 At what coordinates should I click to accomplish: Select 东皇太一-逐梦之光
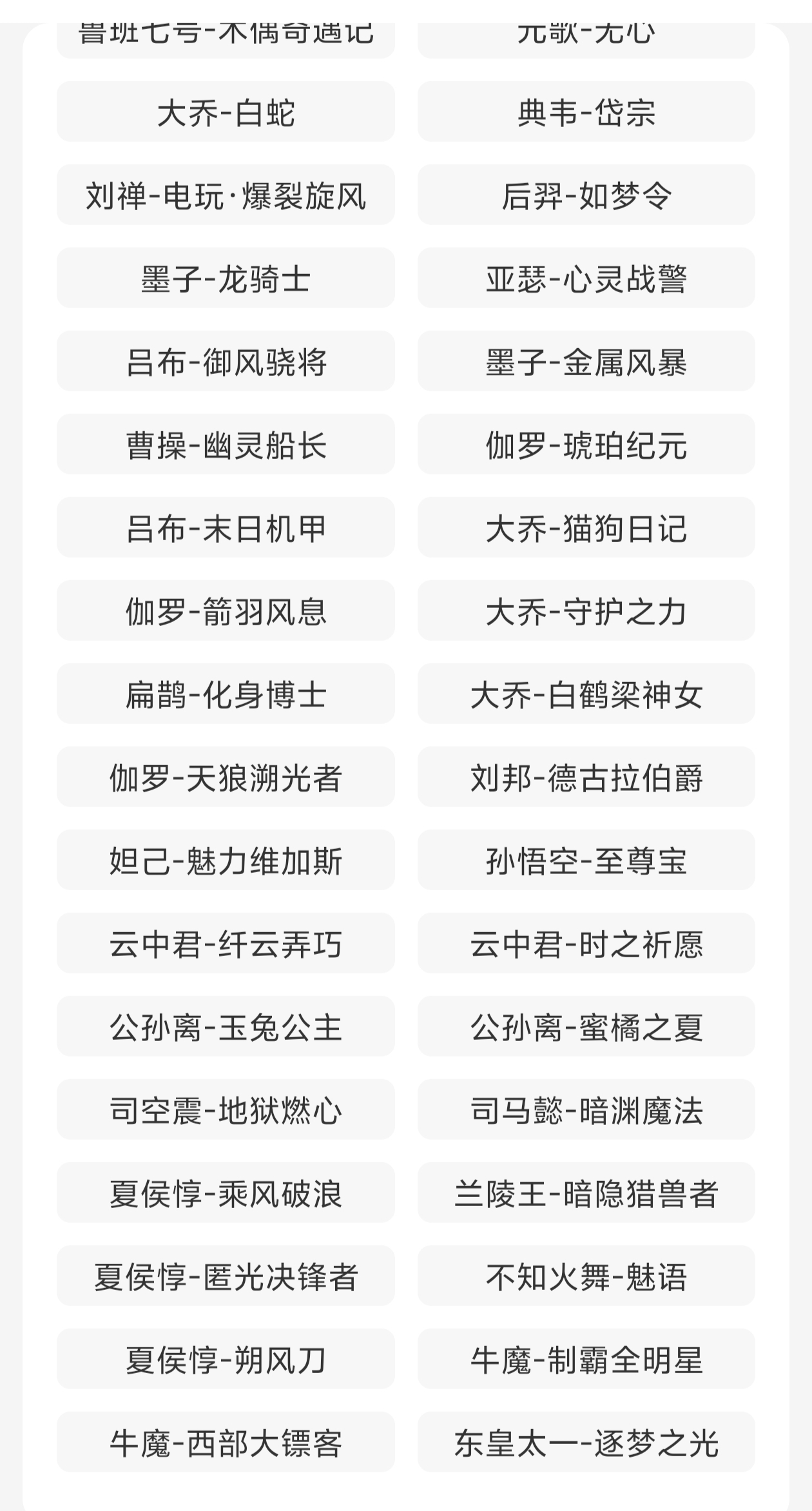point(586,1443)
